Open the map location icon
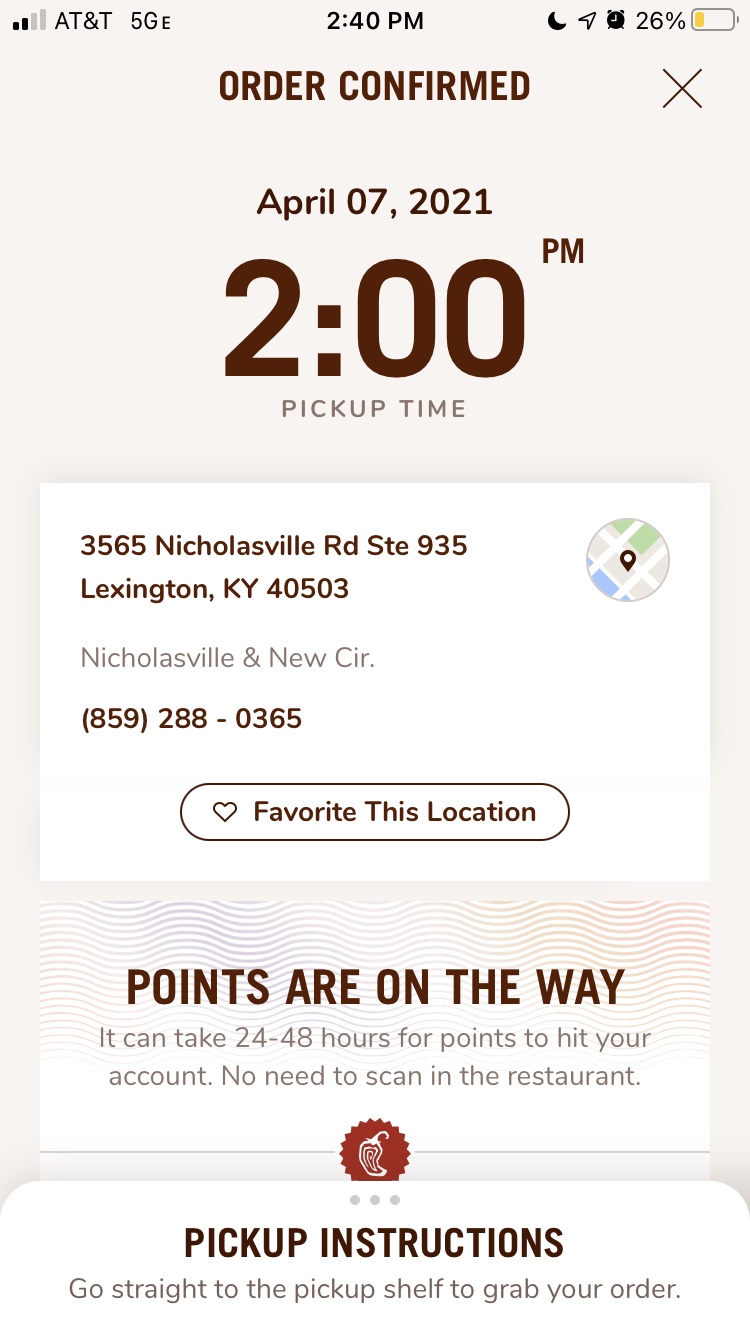750x1334 pixels. point(627,560)
